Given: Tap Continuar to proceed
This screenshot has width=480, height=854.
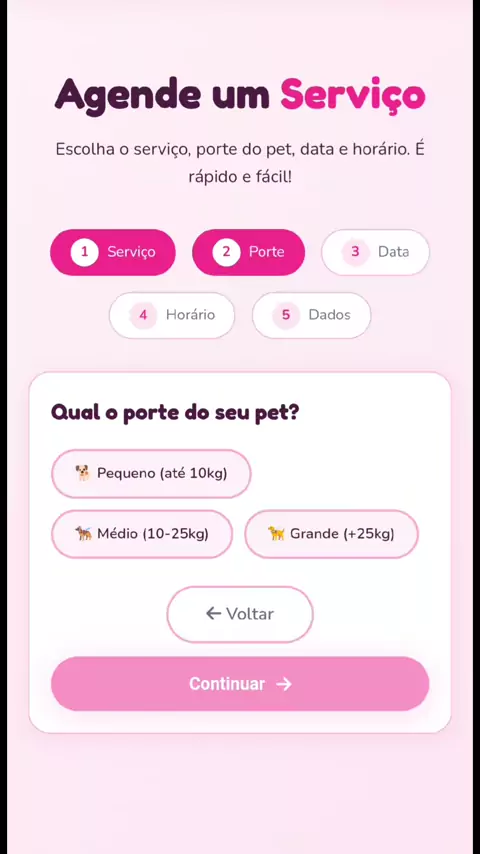Looking at the screenshot, I should pyautogui.click(x=240, y=684).
